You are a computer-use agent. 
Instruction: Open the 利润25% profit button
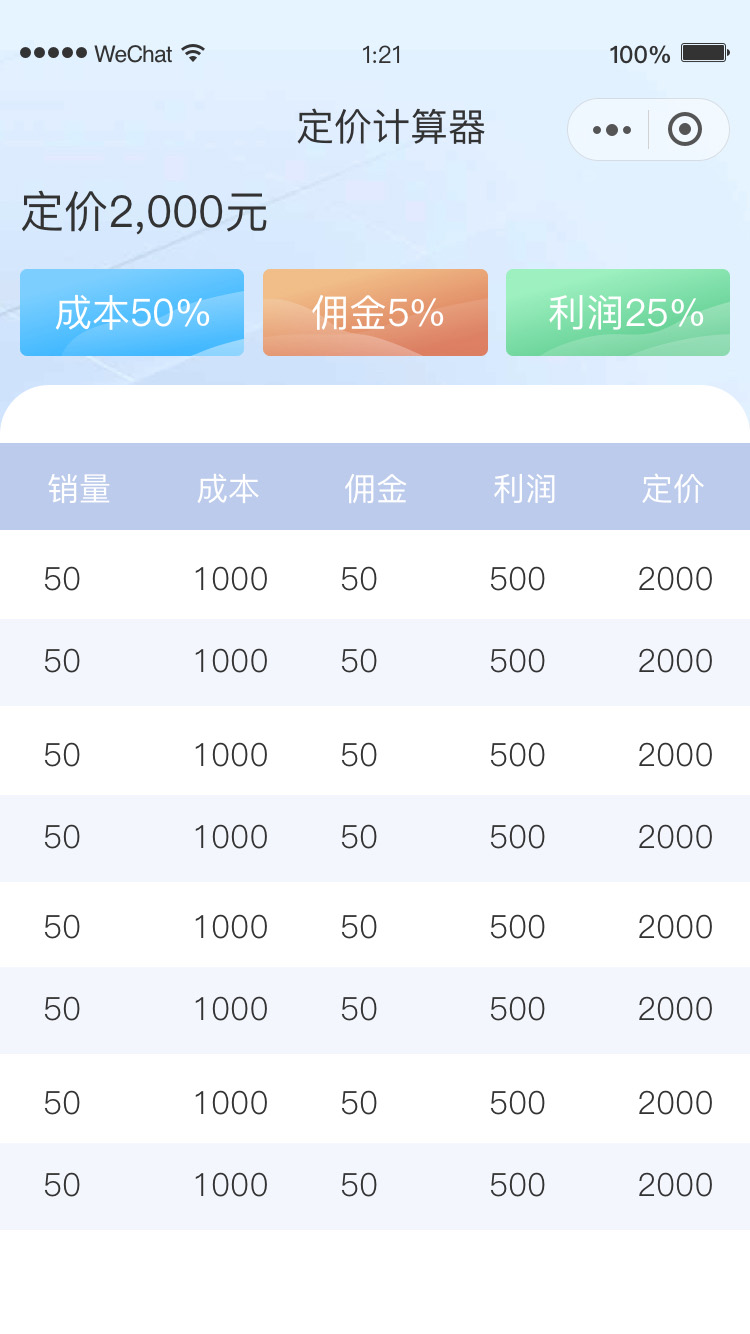point(618,313)
